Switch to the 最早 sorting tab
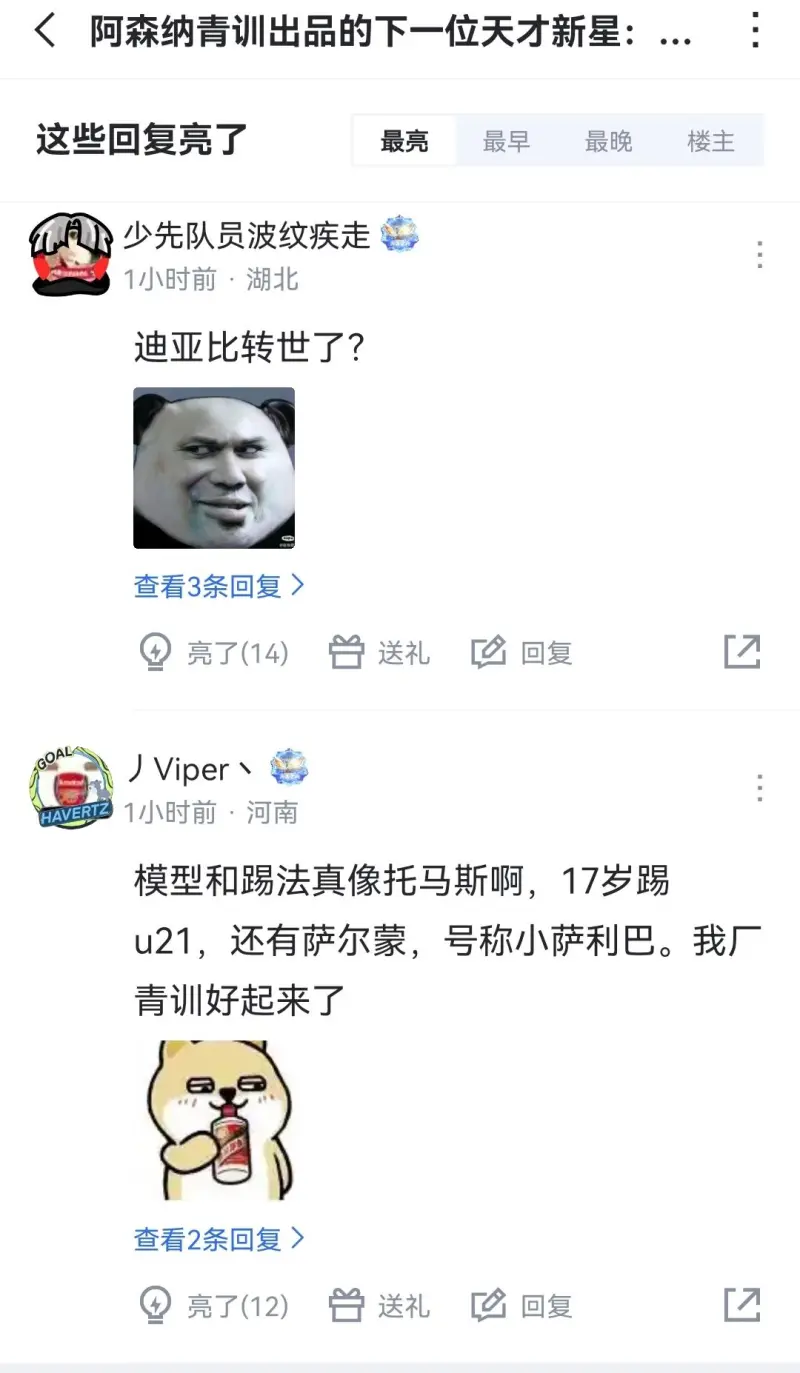Viewport: 800px width, 1373px height. (x=506, y=141)
